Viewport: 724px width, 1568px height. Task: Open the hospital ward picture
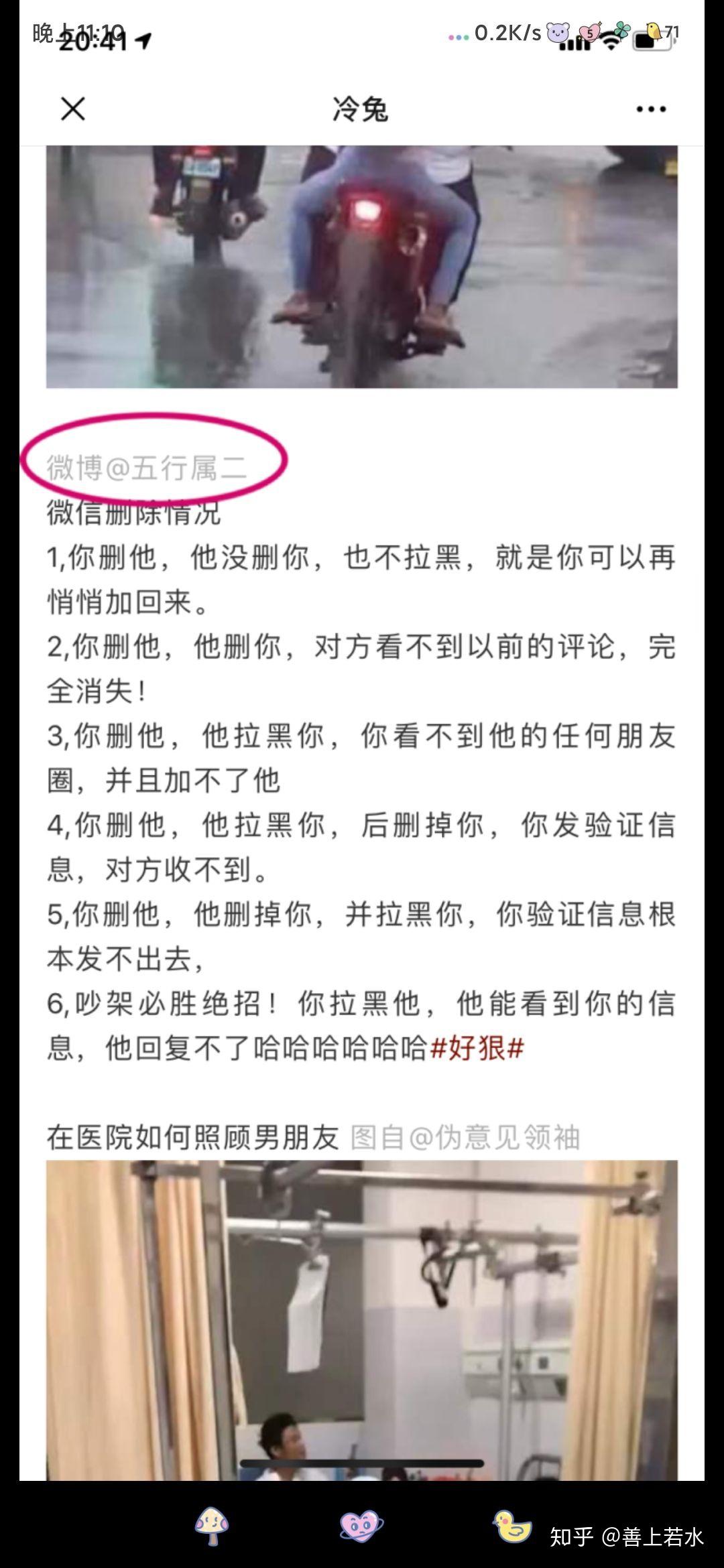coord(362,1319)
